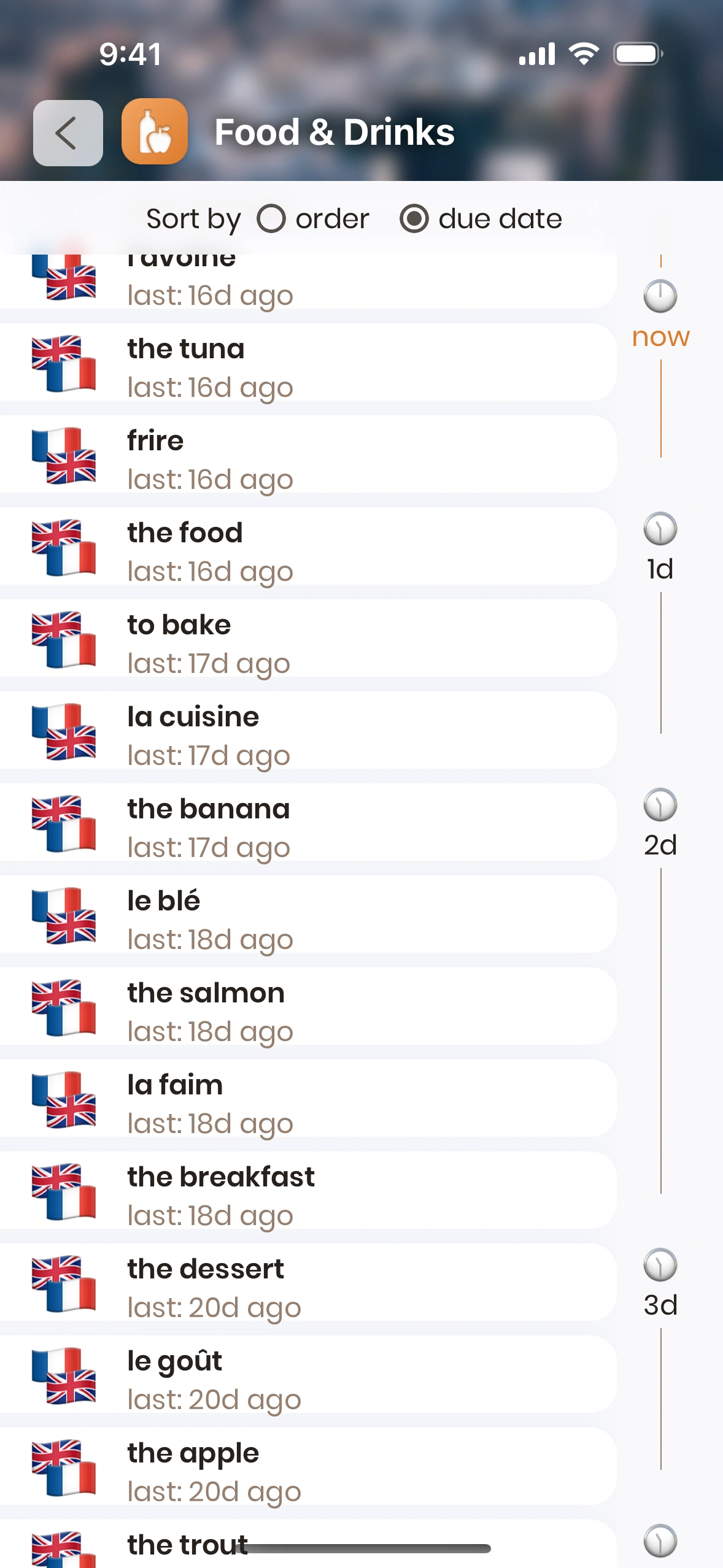Open the word 'la cuisine'

[x=307, y=731]
